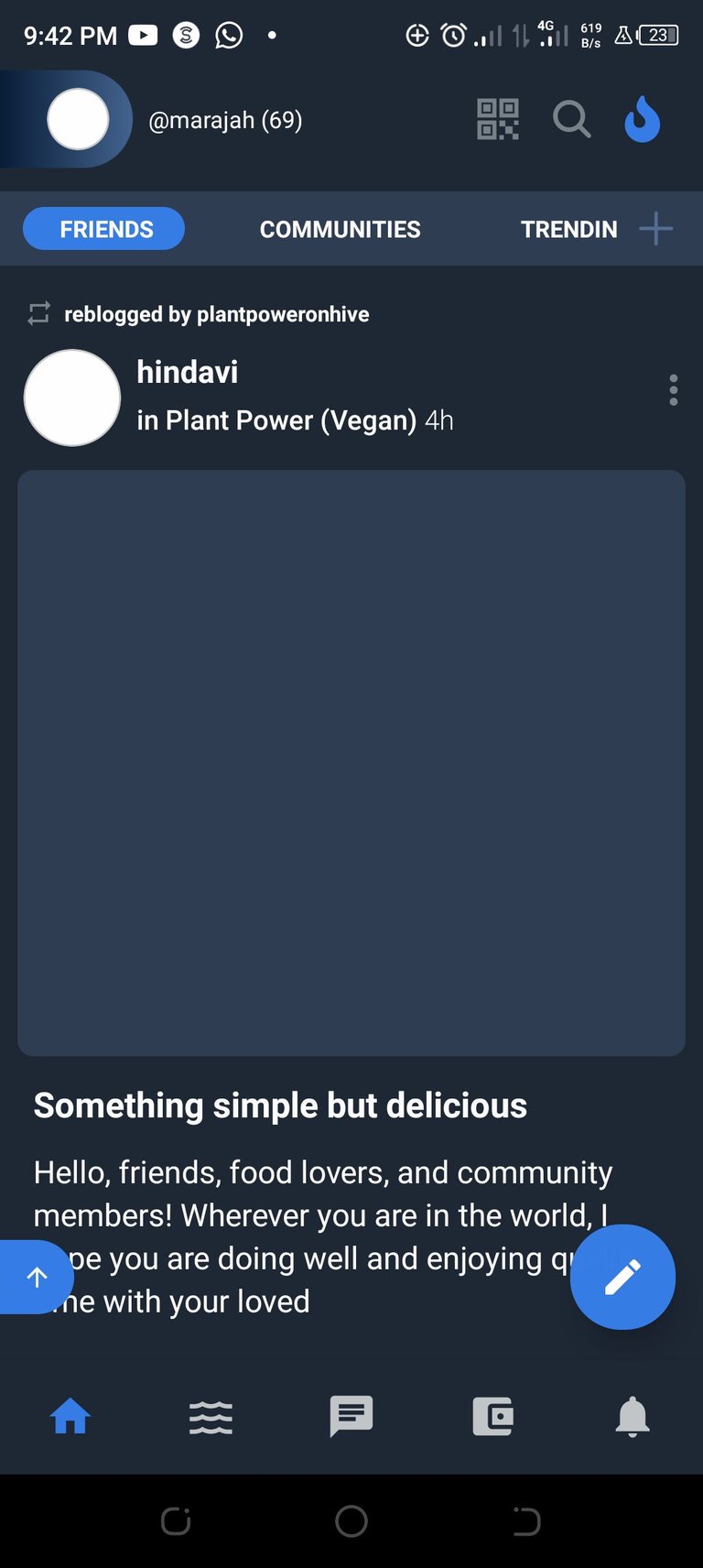
Task: Open hindavi's post options menu
Action: (x=674, y=390)
